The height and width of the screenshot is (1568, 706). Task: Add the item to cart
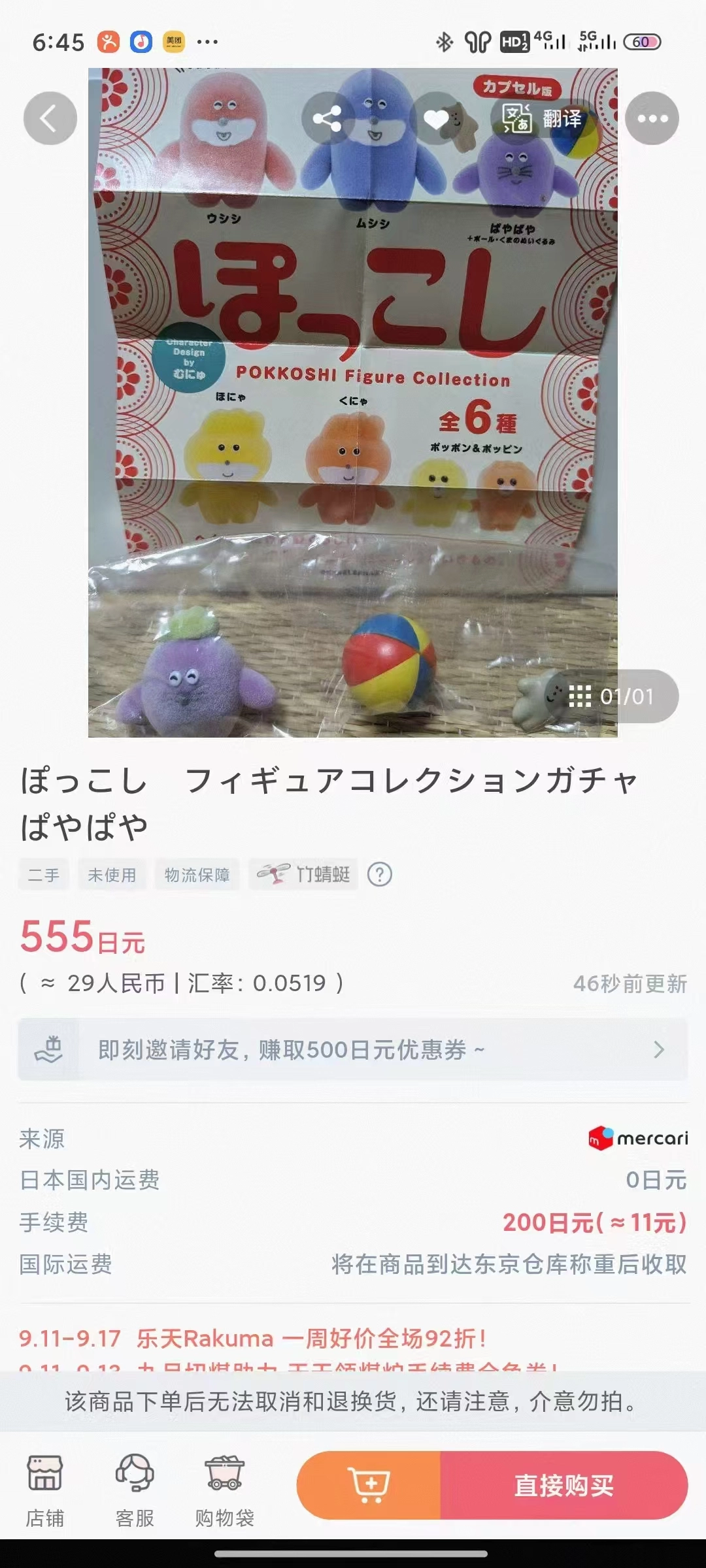click(370, 1485)
